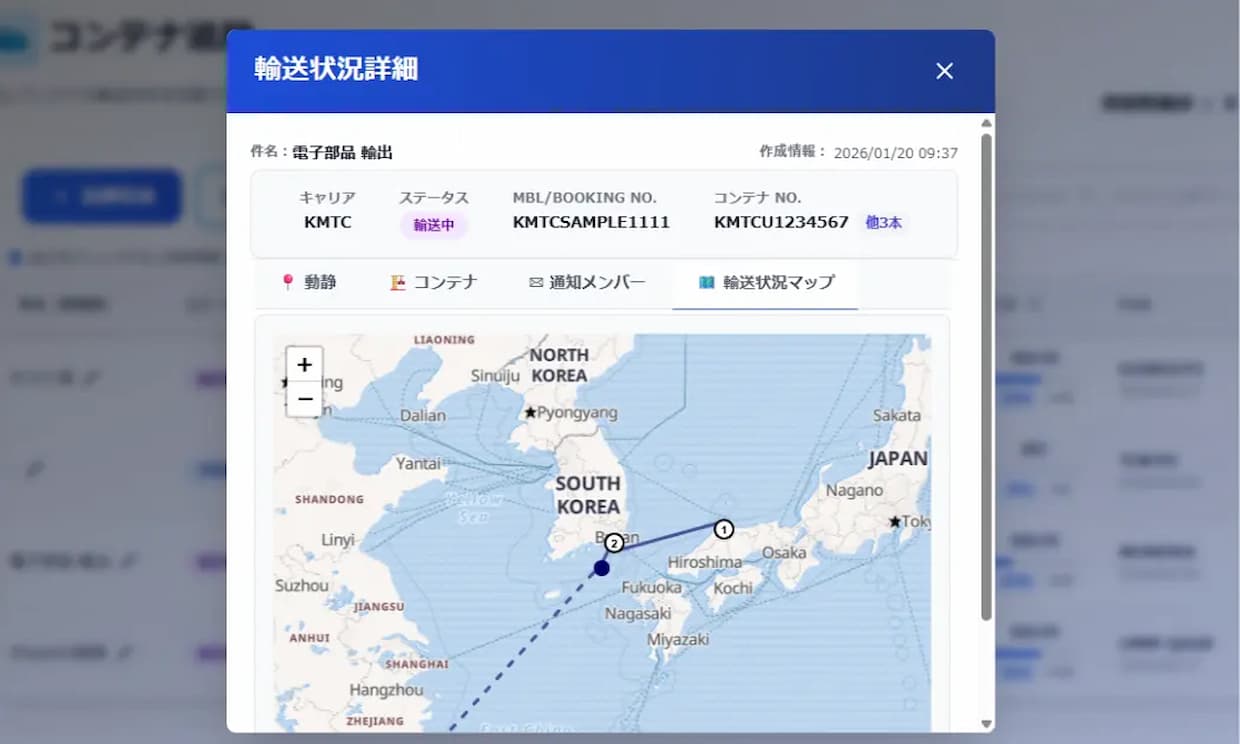Tap the dialog scrollbar's down arrow

point(987,724)
